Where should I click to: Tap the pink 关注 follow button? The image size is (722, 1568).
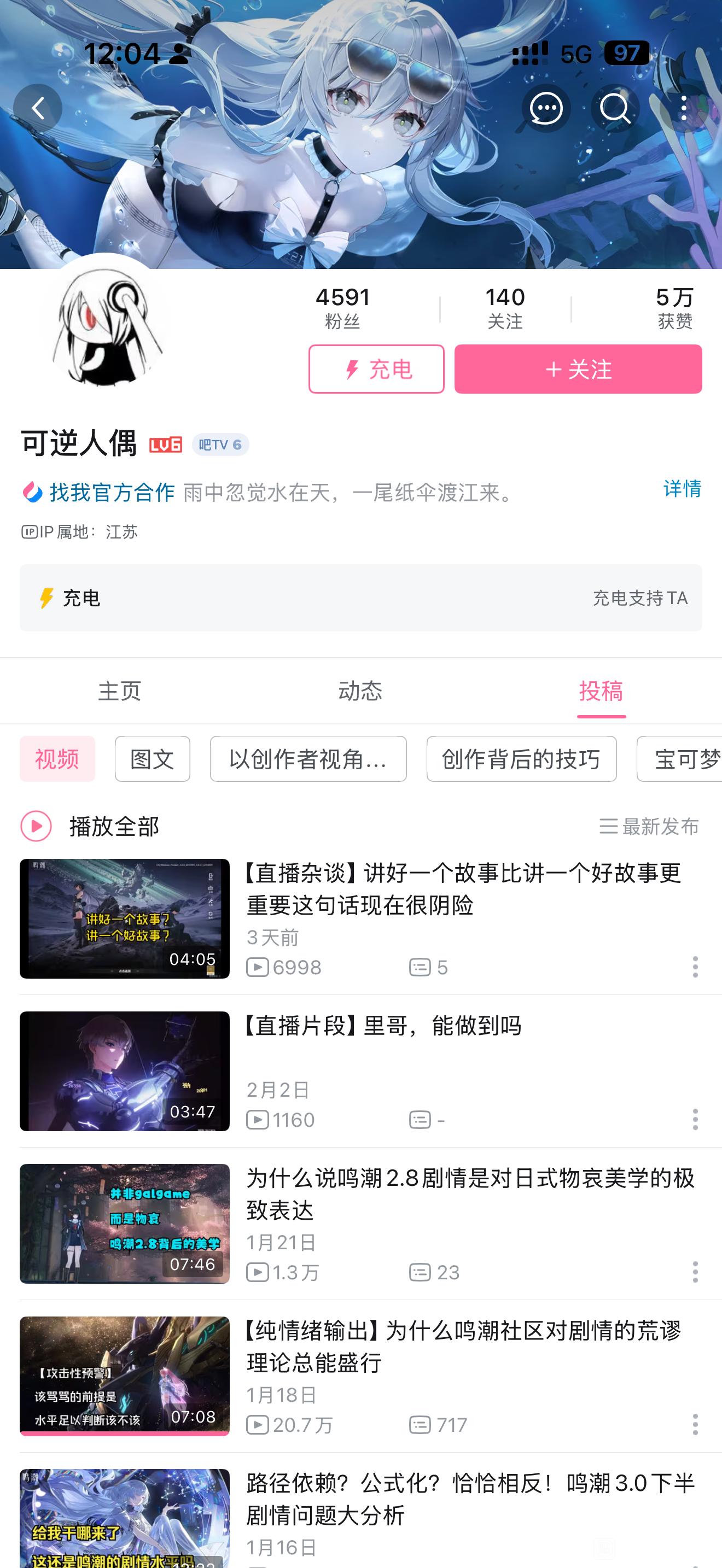click(578, 369)
